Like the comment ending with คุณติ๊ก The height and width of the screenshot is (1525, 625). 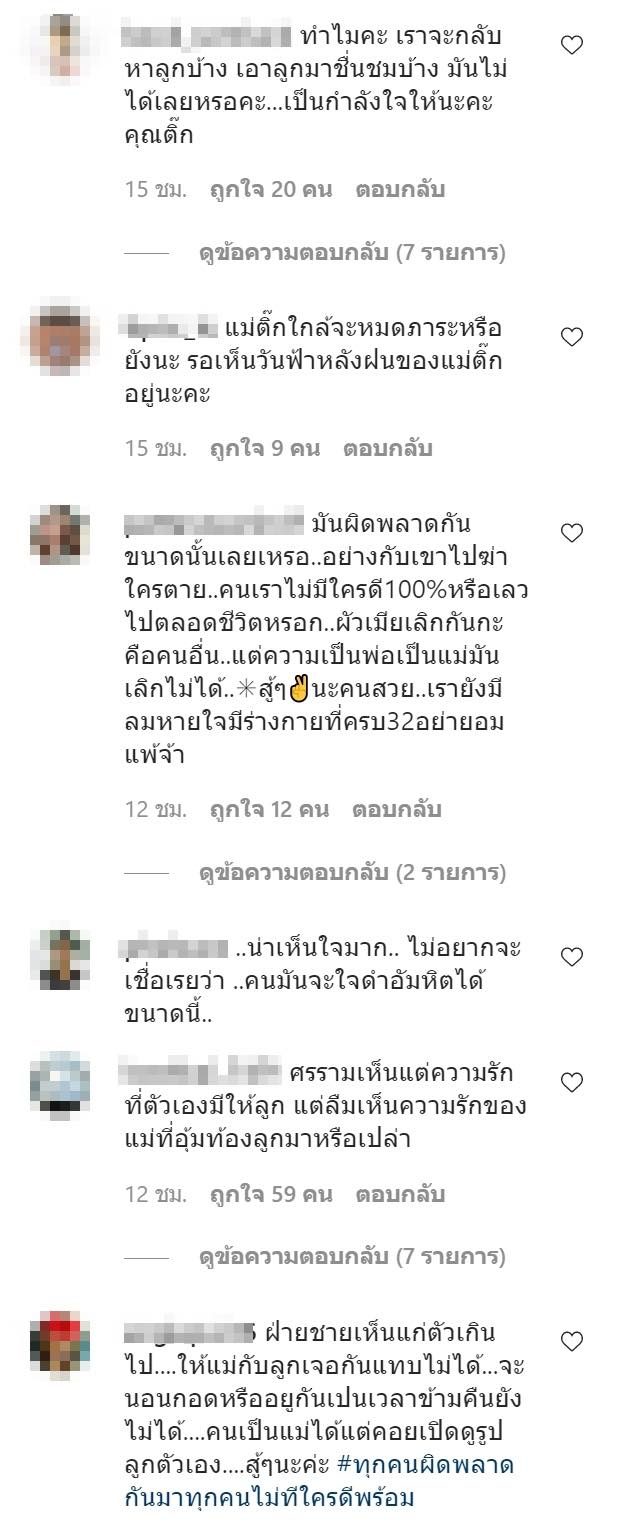click(x=571, y=45)
